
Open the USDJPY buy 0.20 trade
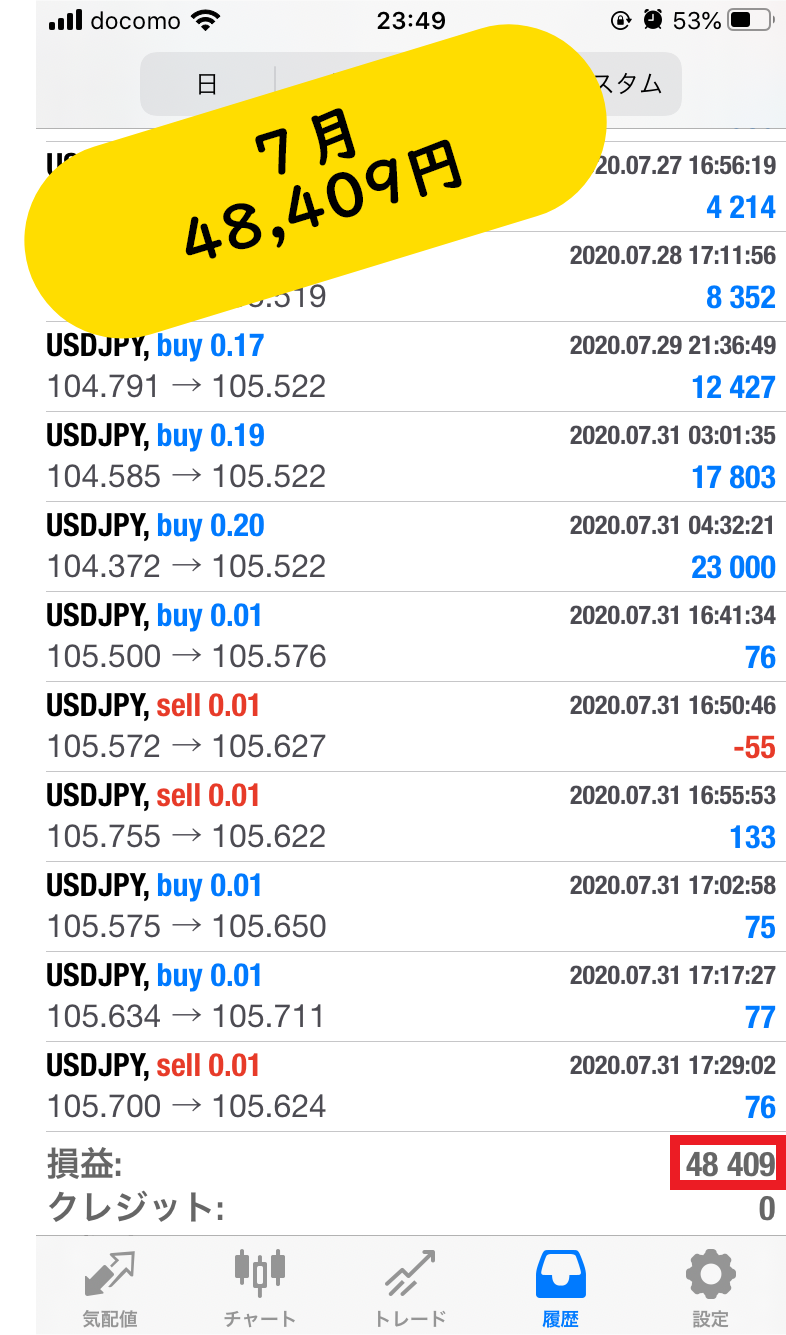tap(410, 547)
